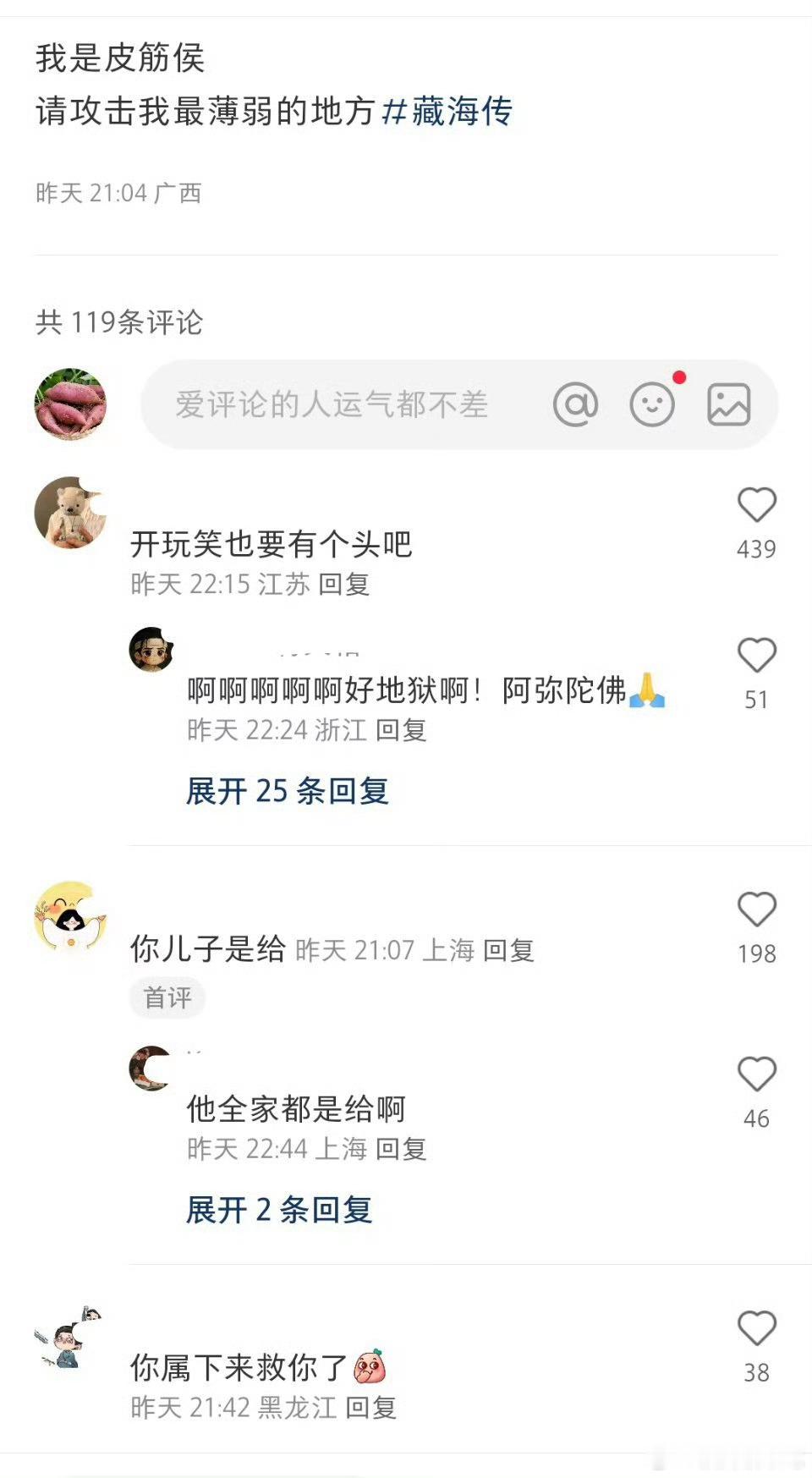Tap the comment input field
Image resolution: width=812 pixels, height=1478 pixels.
tap(332, 404)
